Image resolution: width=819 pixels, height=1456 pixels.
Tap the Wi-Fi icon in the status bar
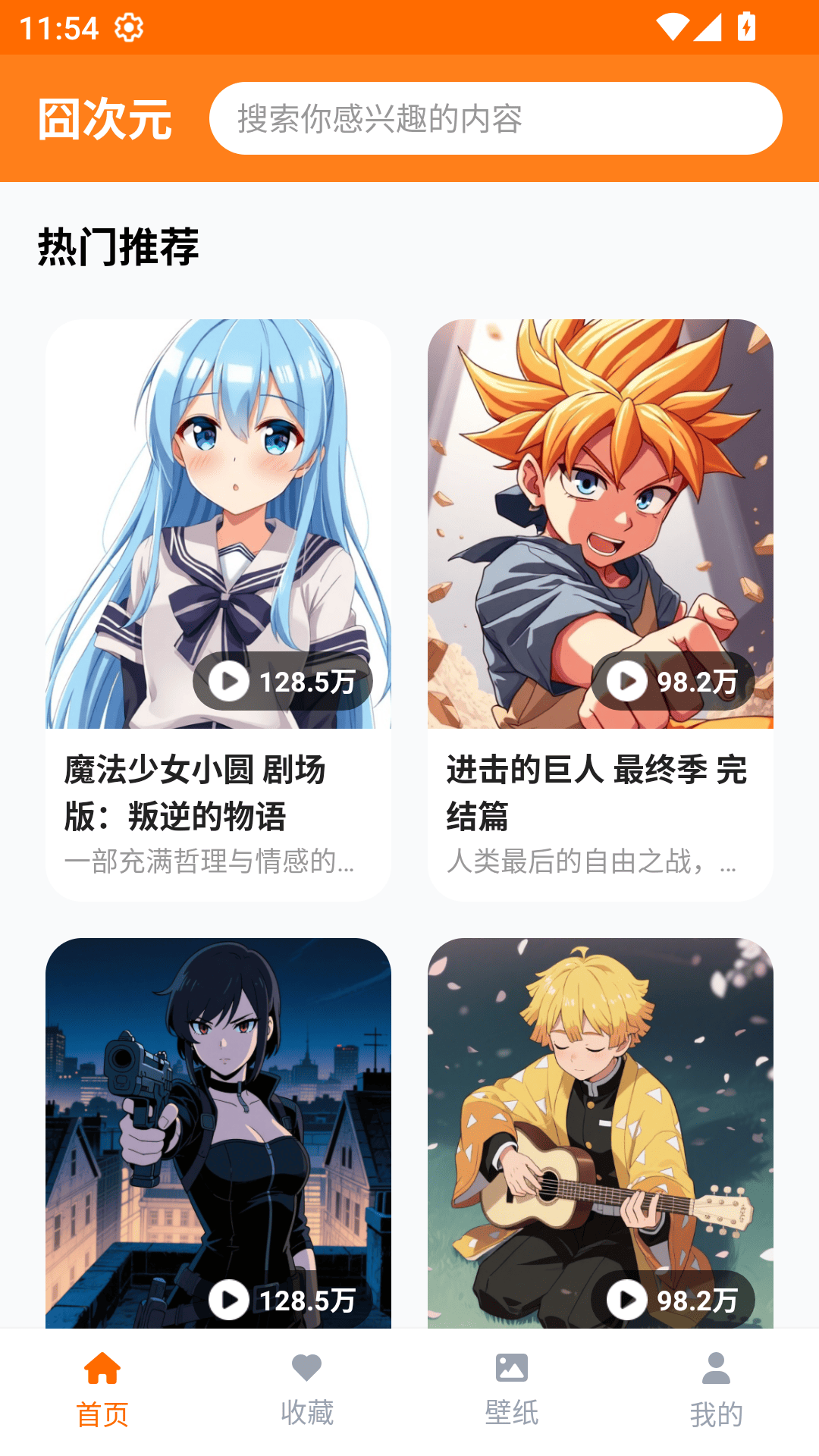[672, 25]
